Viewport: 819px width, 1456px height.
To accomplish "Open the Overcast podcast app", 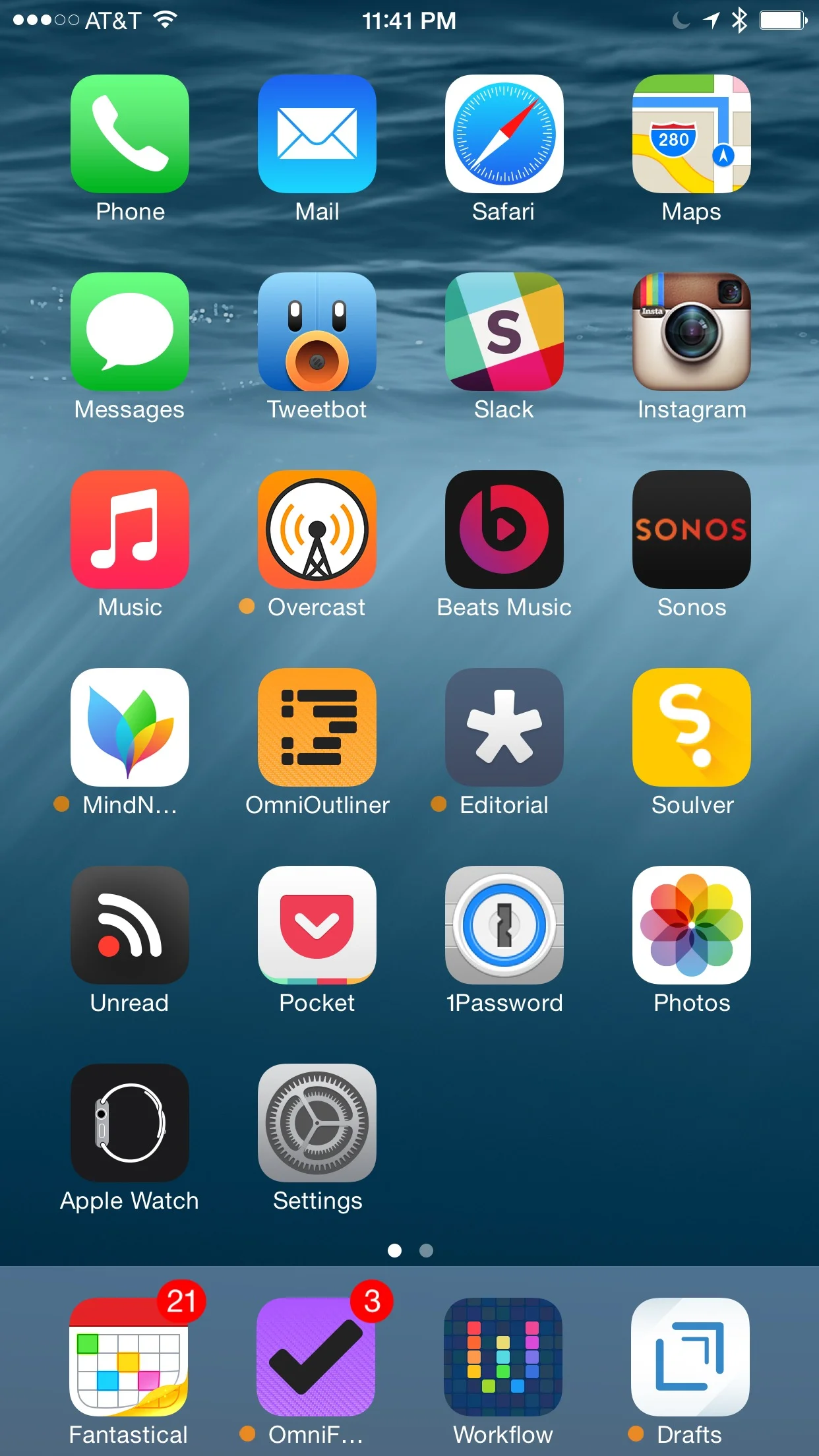I will [x=317, y=530].
